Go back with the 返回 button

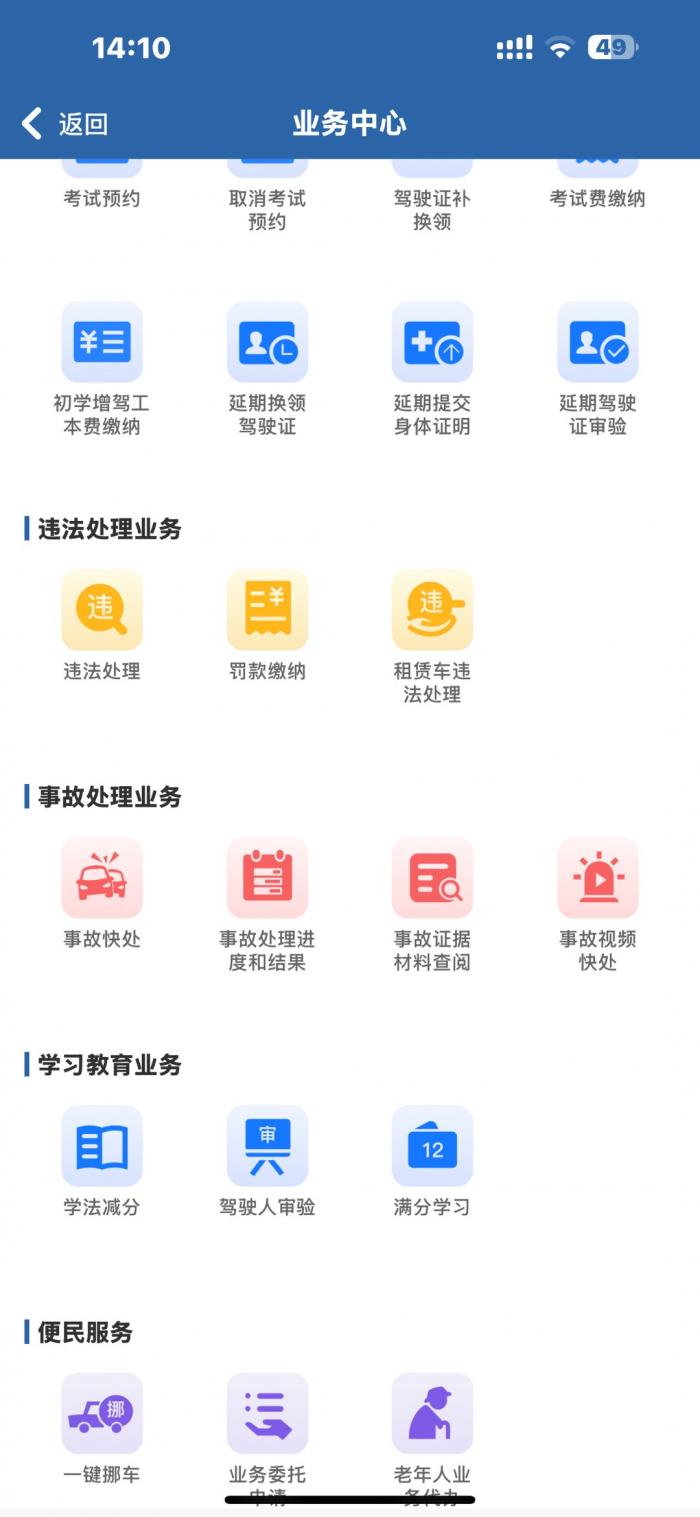click(x=64, y=124)
